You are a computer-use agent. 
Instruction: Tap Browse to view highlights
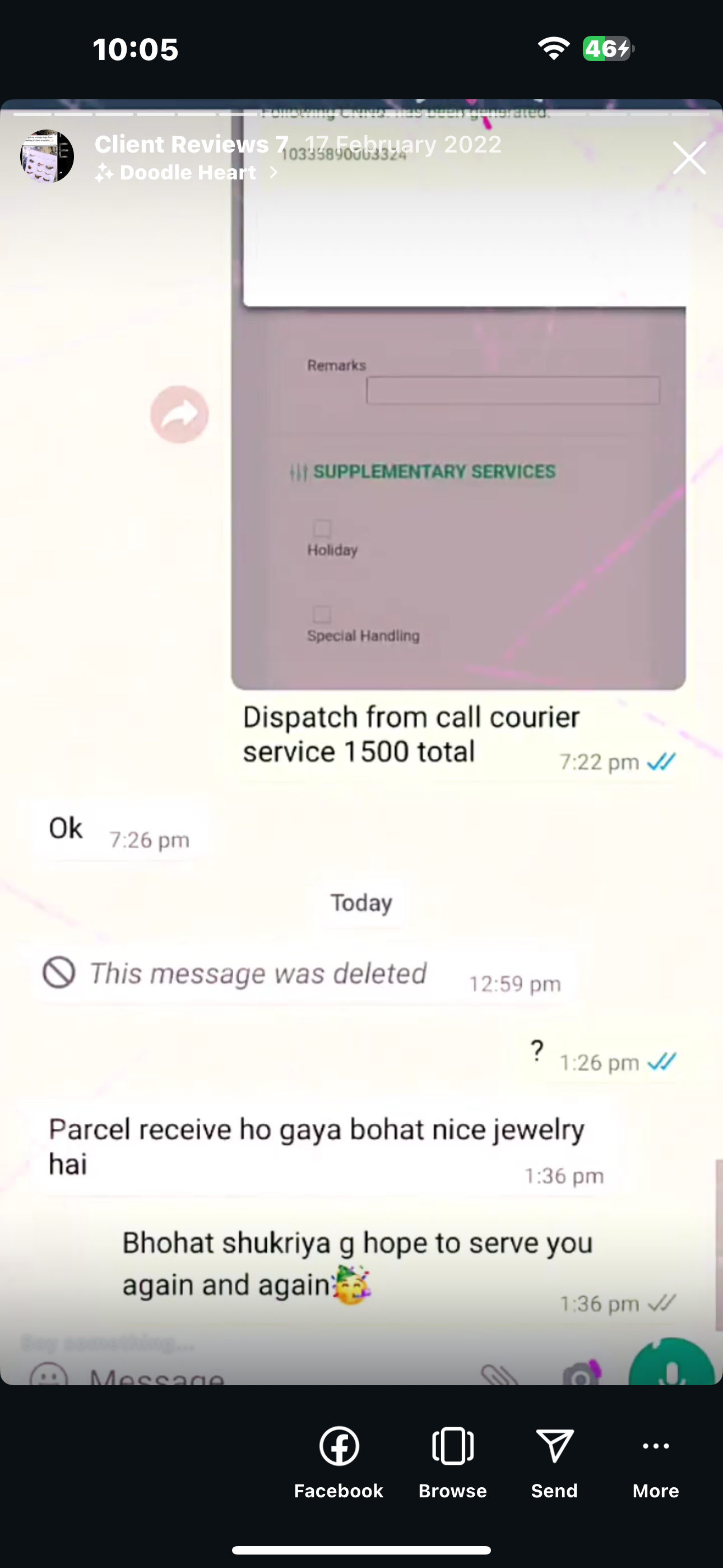point(452,1461)
